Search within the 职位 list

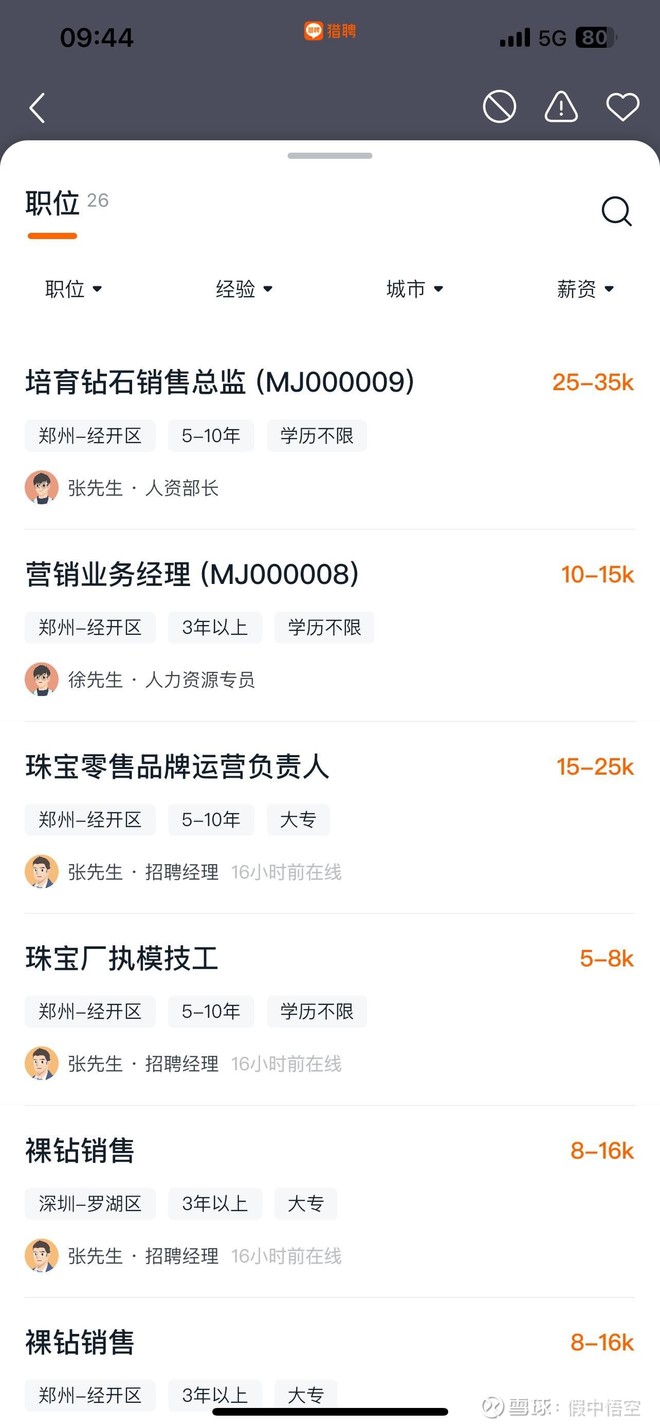[616, 211]
